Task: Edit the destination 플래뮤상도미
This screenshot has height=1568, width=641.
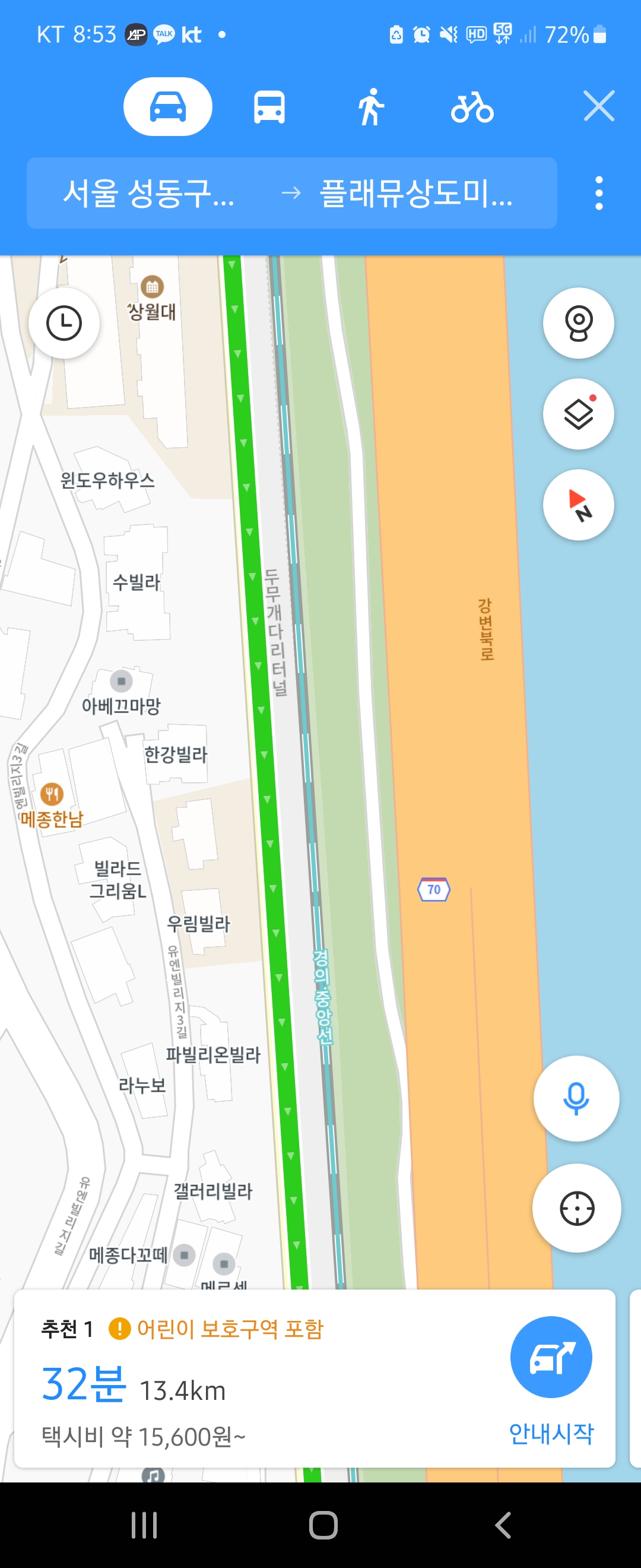Action: tap(416, 194)
